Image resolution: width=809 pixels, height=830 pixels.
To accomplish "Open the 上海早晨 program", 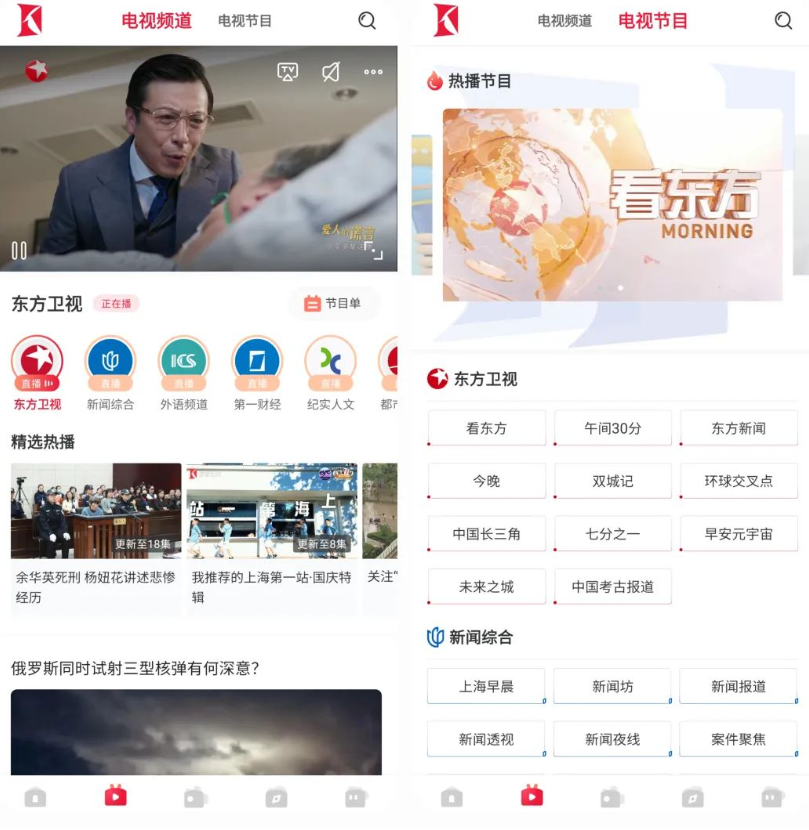I will [x=486, y=686].
